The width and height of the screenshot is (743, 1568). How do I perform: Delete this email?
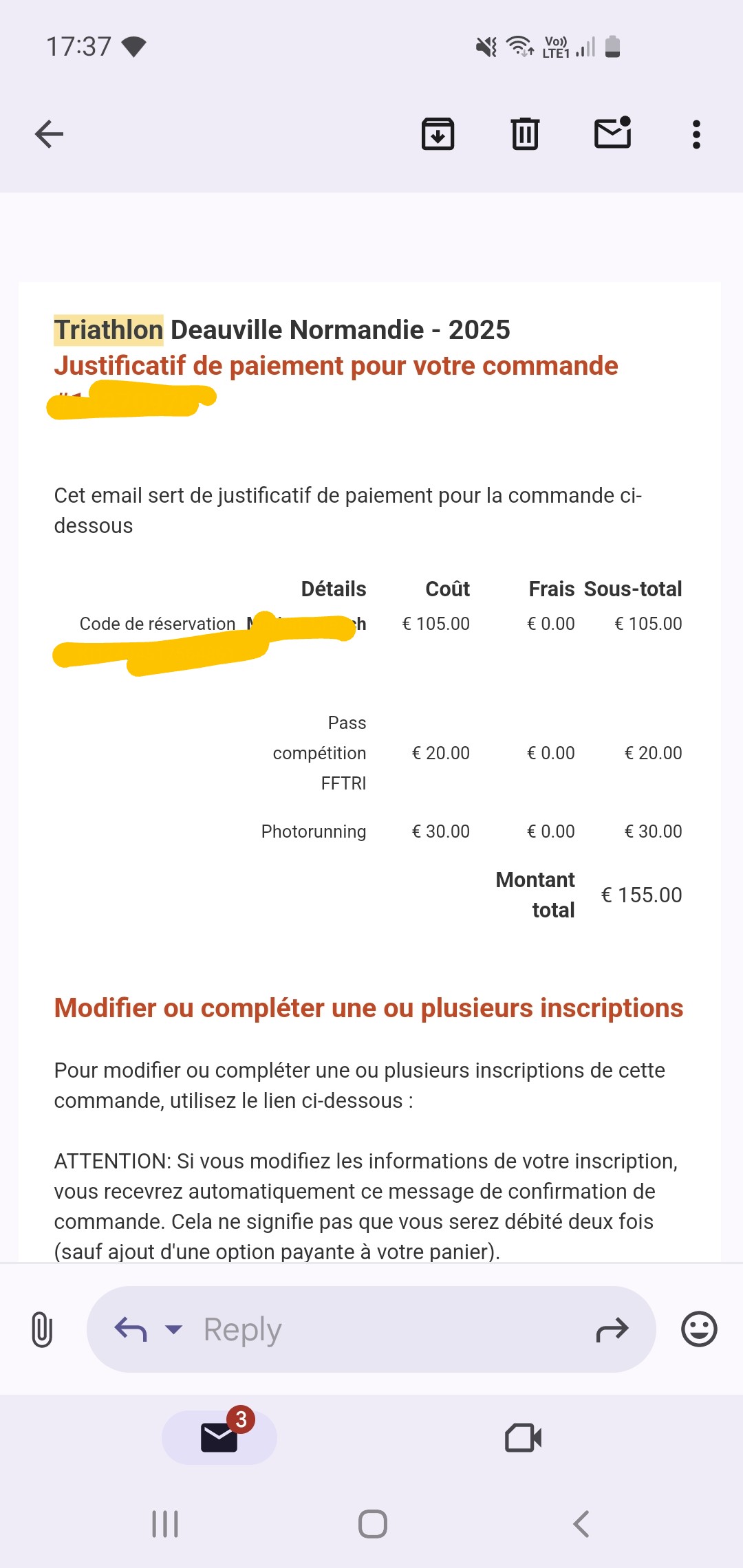(x=525, y=133)
